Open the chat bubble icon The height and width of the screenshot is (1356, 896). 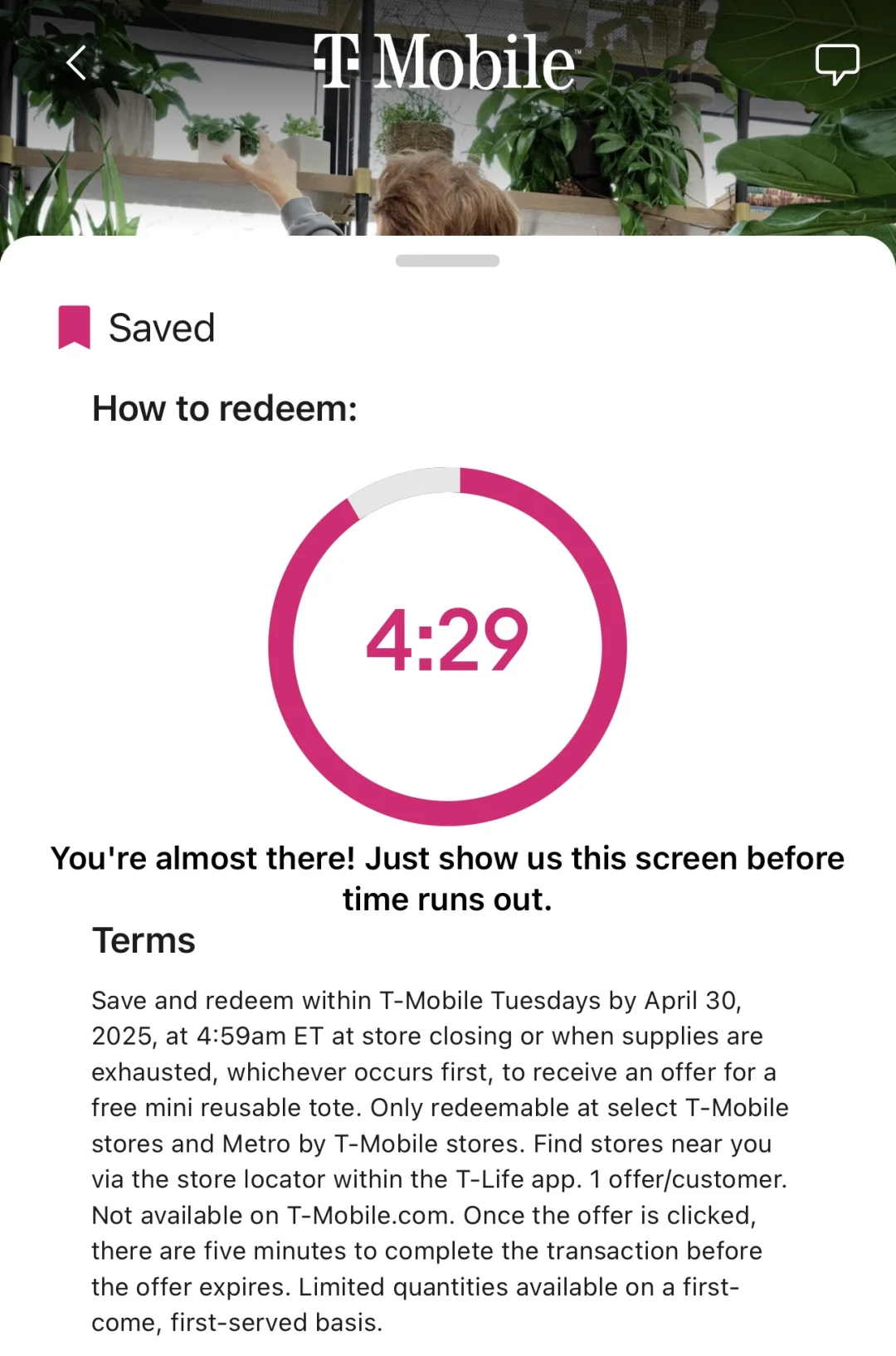point(836,64)
